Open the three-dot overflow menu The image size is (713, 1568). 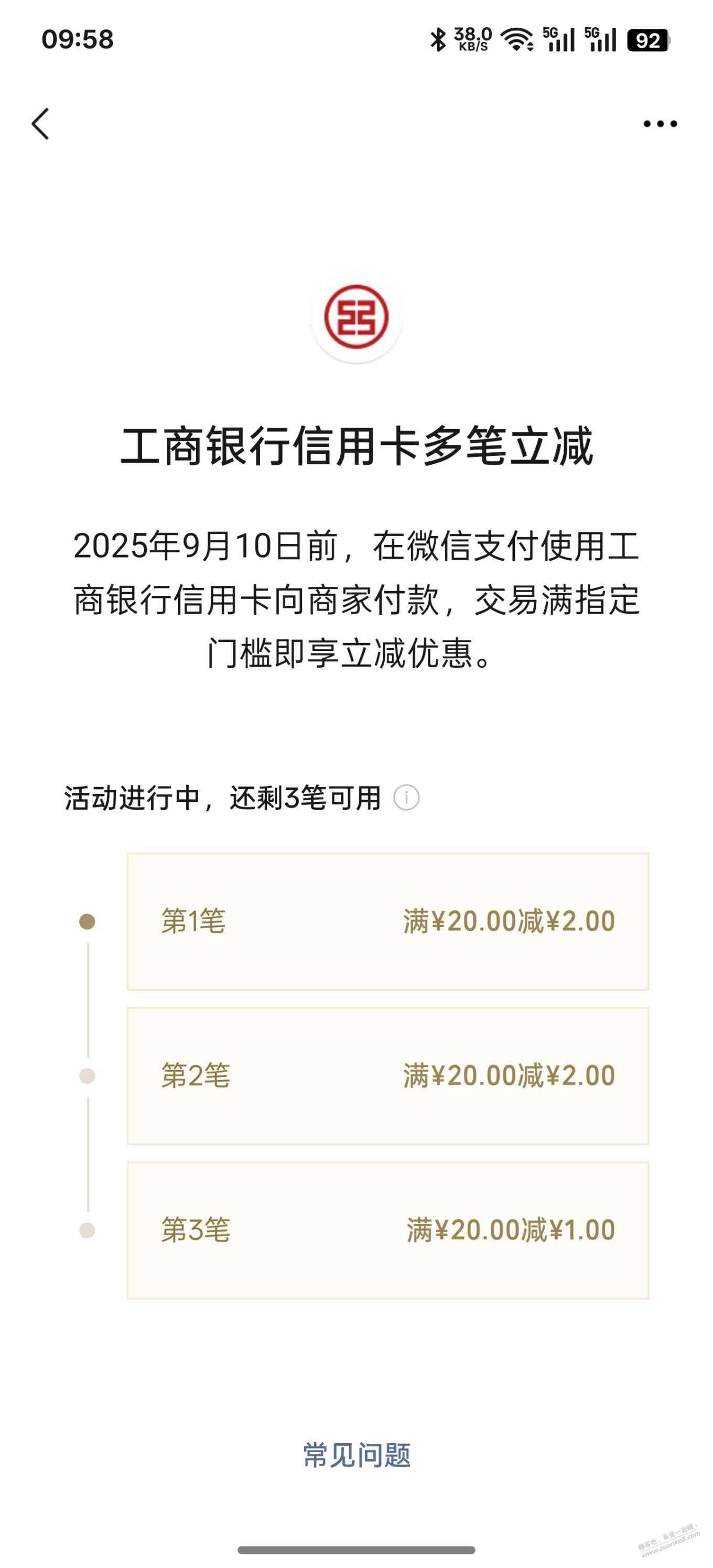660,124
